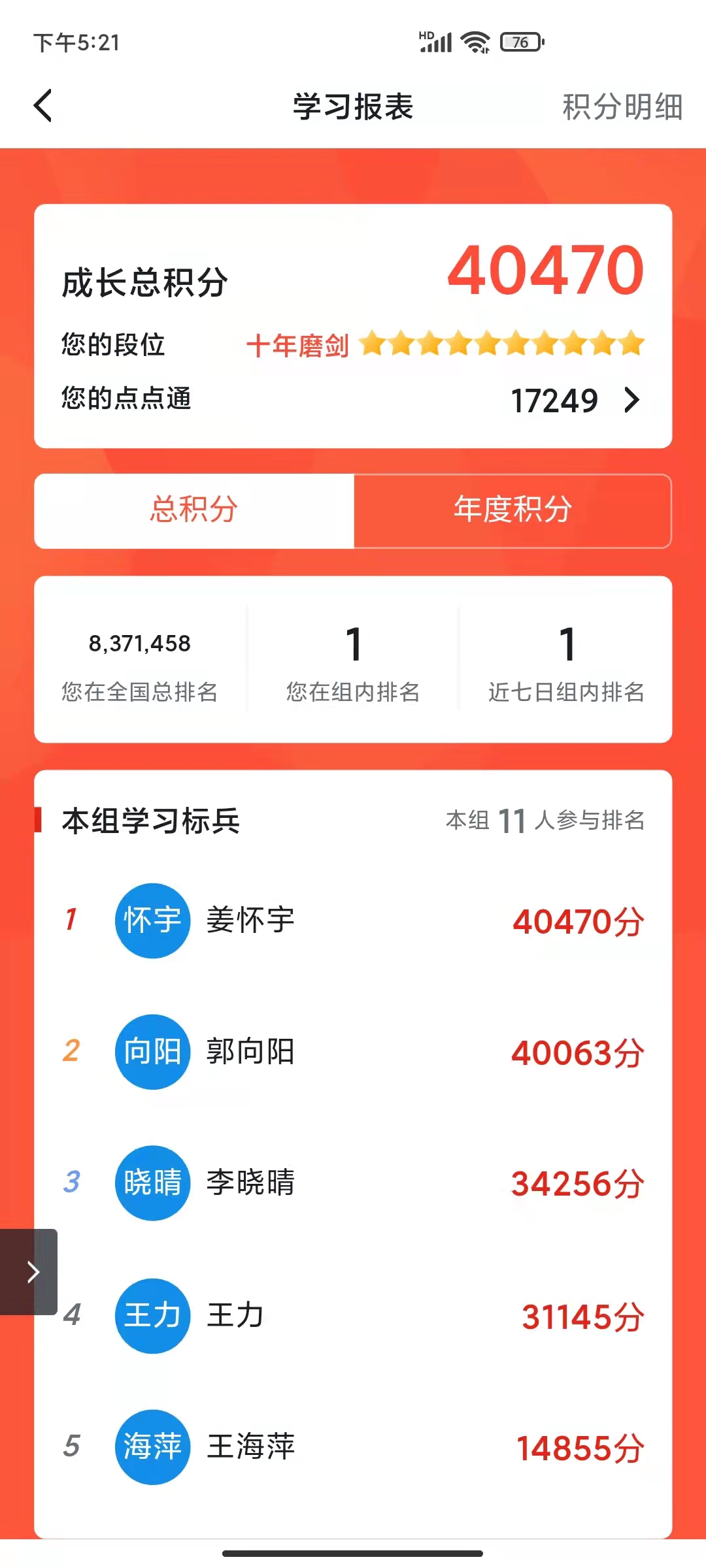Tap your 全国总排名 number 8,371,458

(x=139, y=644)
